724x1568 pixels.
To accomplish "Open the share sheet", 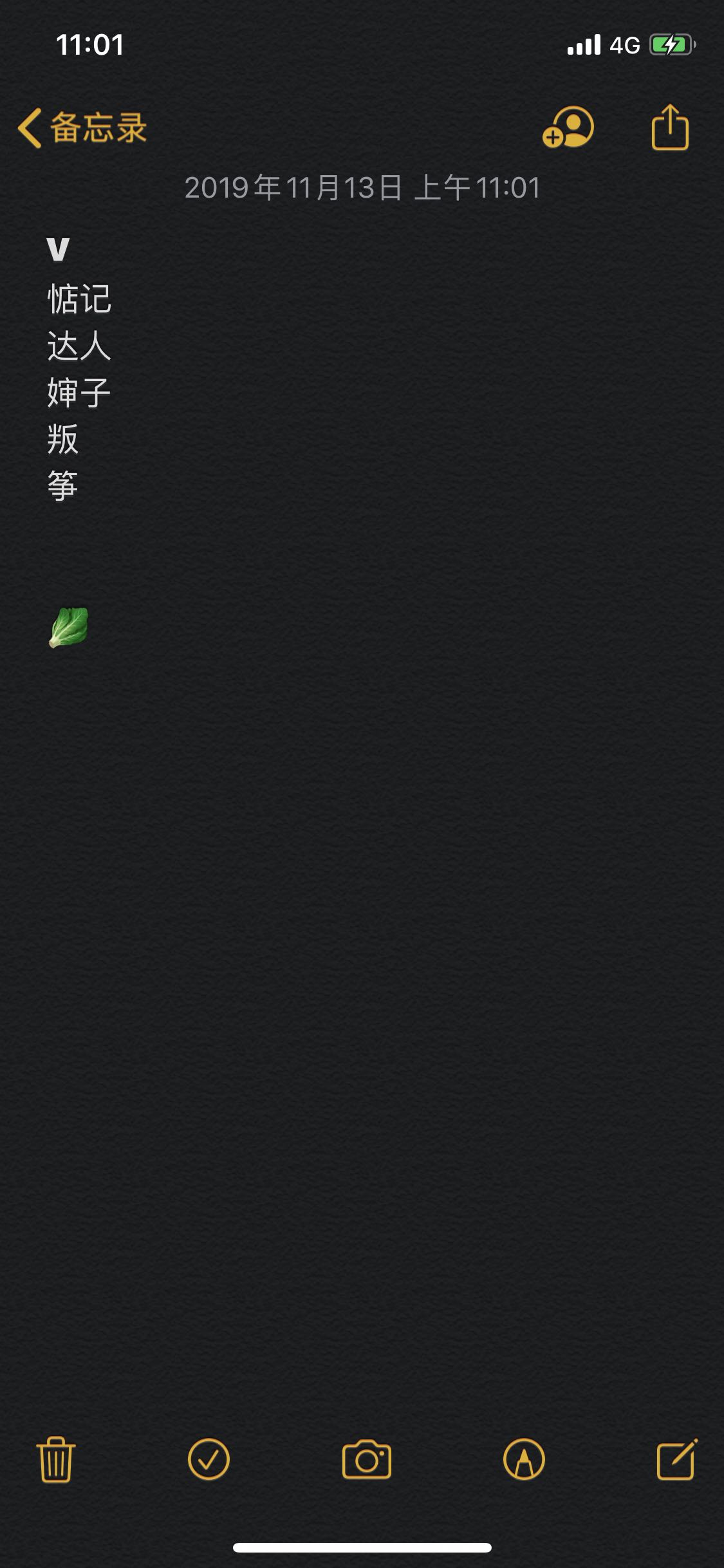I will [670, 127].
